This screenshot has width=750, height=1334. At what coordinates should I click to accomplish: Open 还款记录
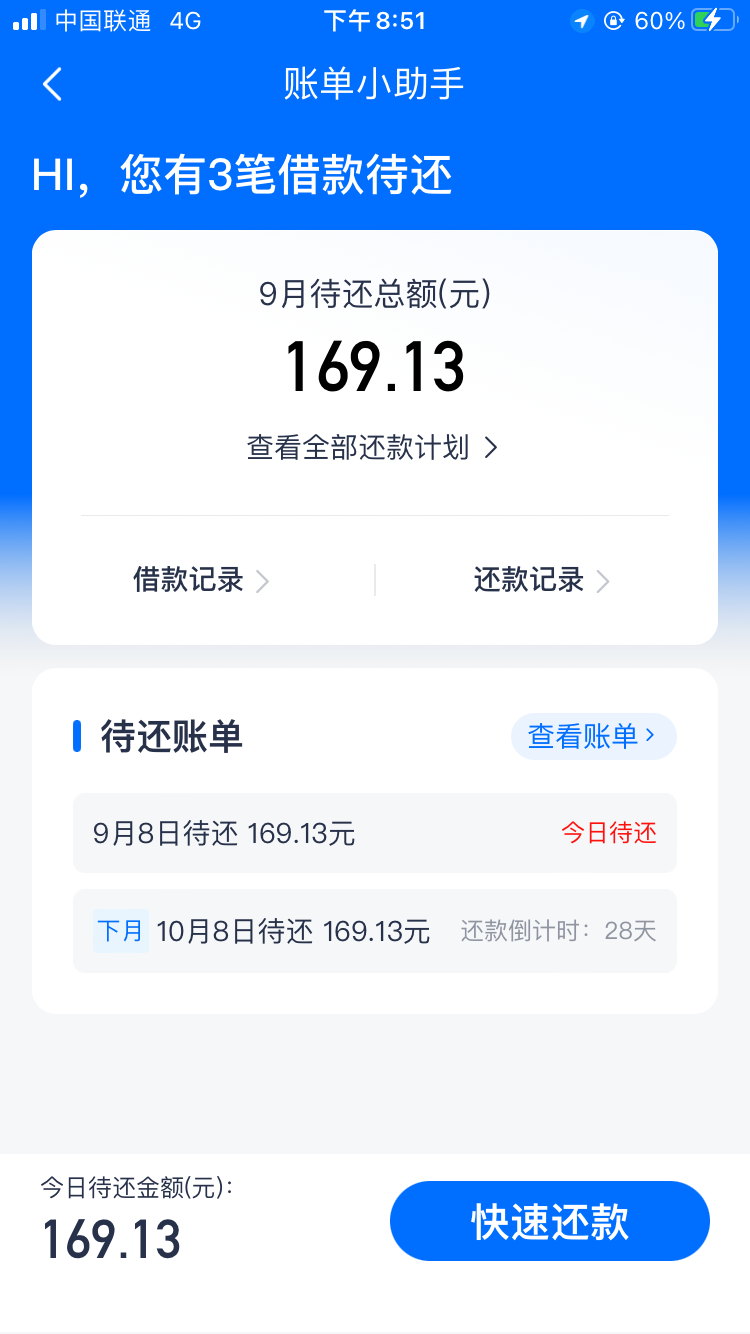[541, 580]
